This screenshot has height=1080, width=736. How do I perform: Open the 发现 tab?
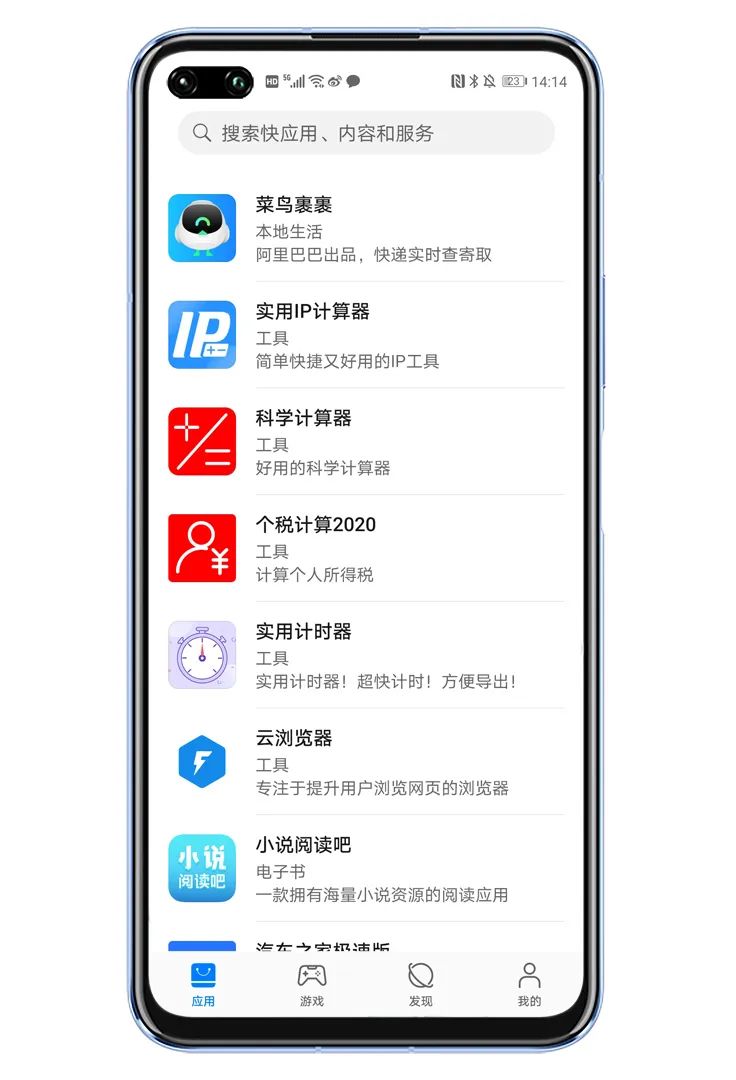pos(420,983)
